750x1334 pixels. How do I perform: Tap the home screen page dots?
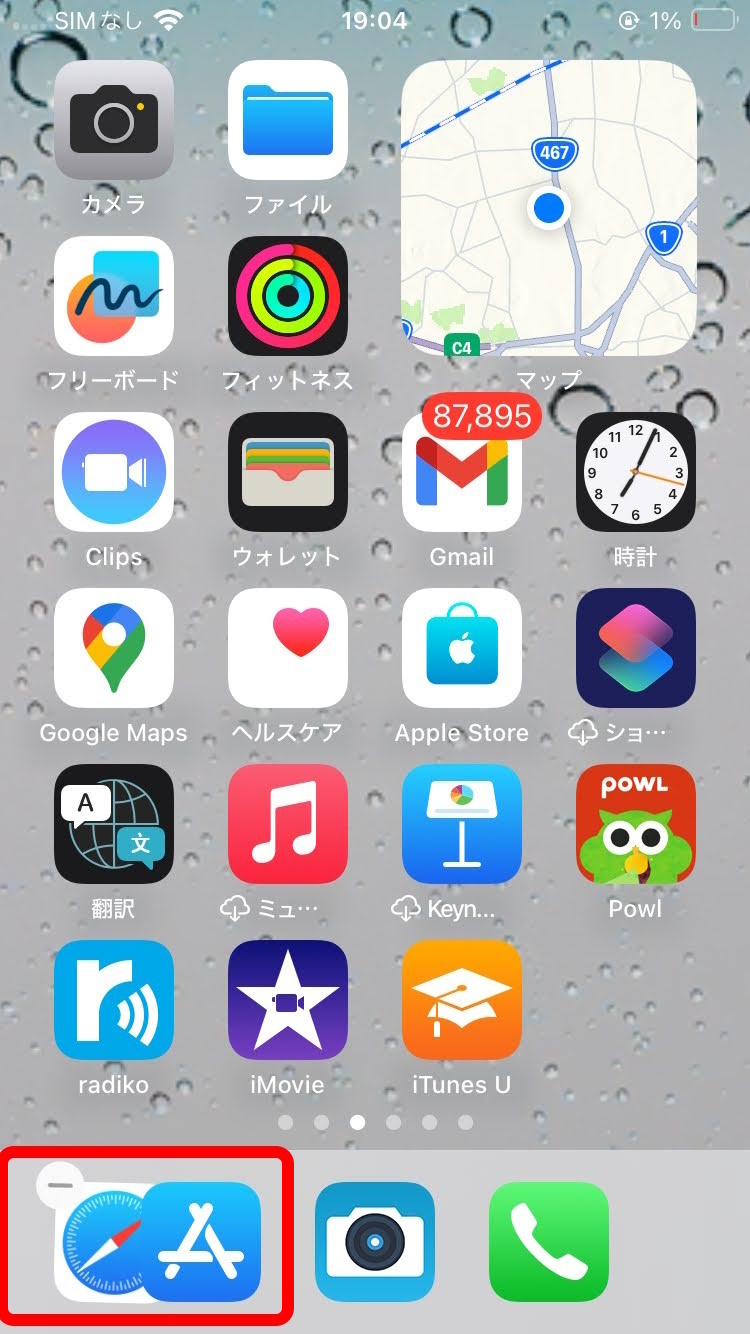point(375,1123)
